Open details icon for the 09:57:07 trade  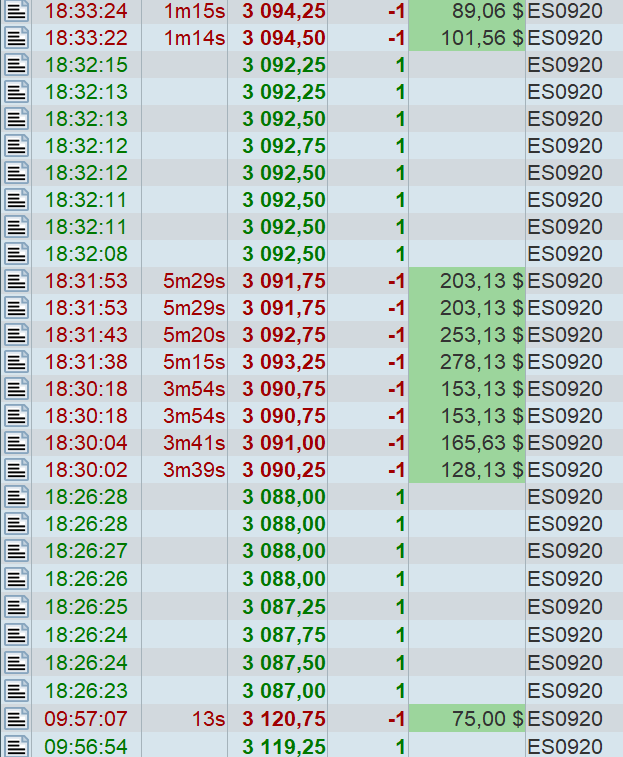click(15, 718)
